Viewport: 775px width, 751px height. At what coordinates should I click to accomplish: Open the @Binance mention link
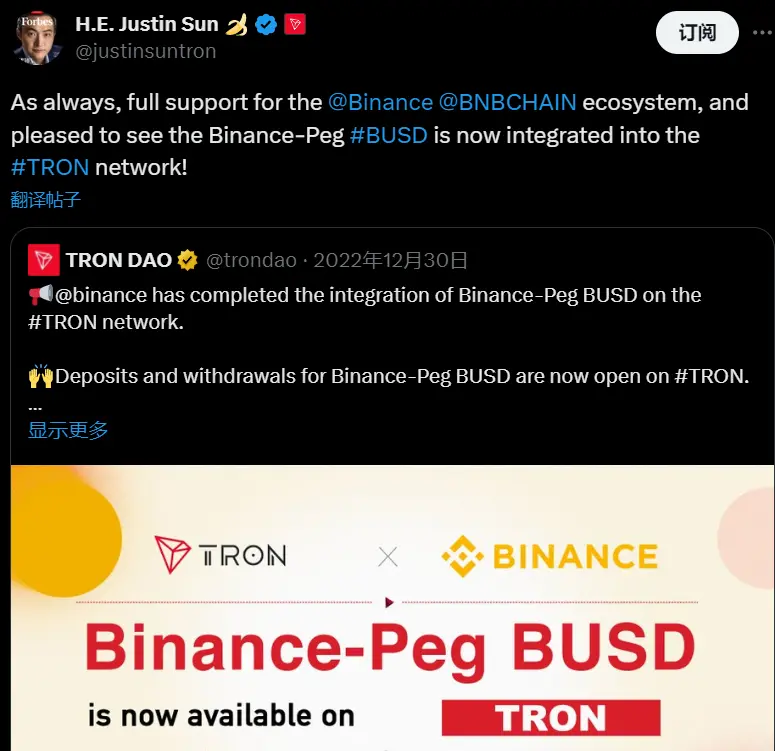(380, 103)
